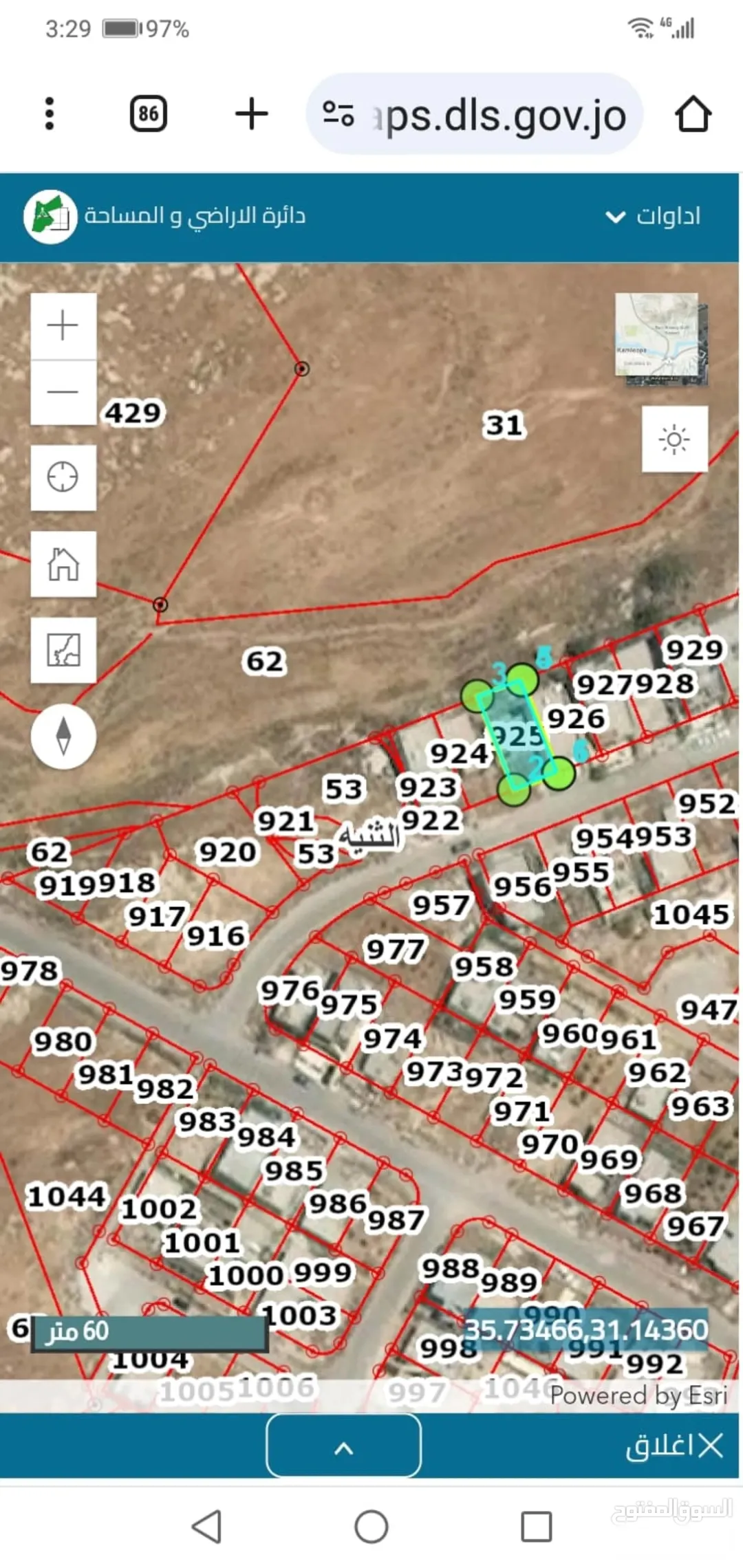
Task: Open the tab switcher showing 86 tabs
Action: [149, 113]
